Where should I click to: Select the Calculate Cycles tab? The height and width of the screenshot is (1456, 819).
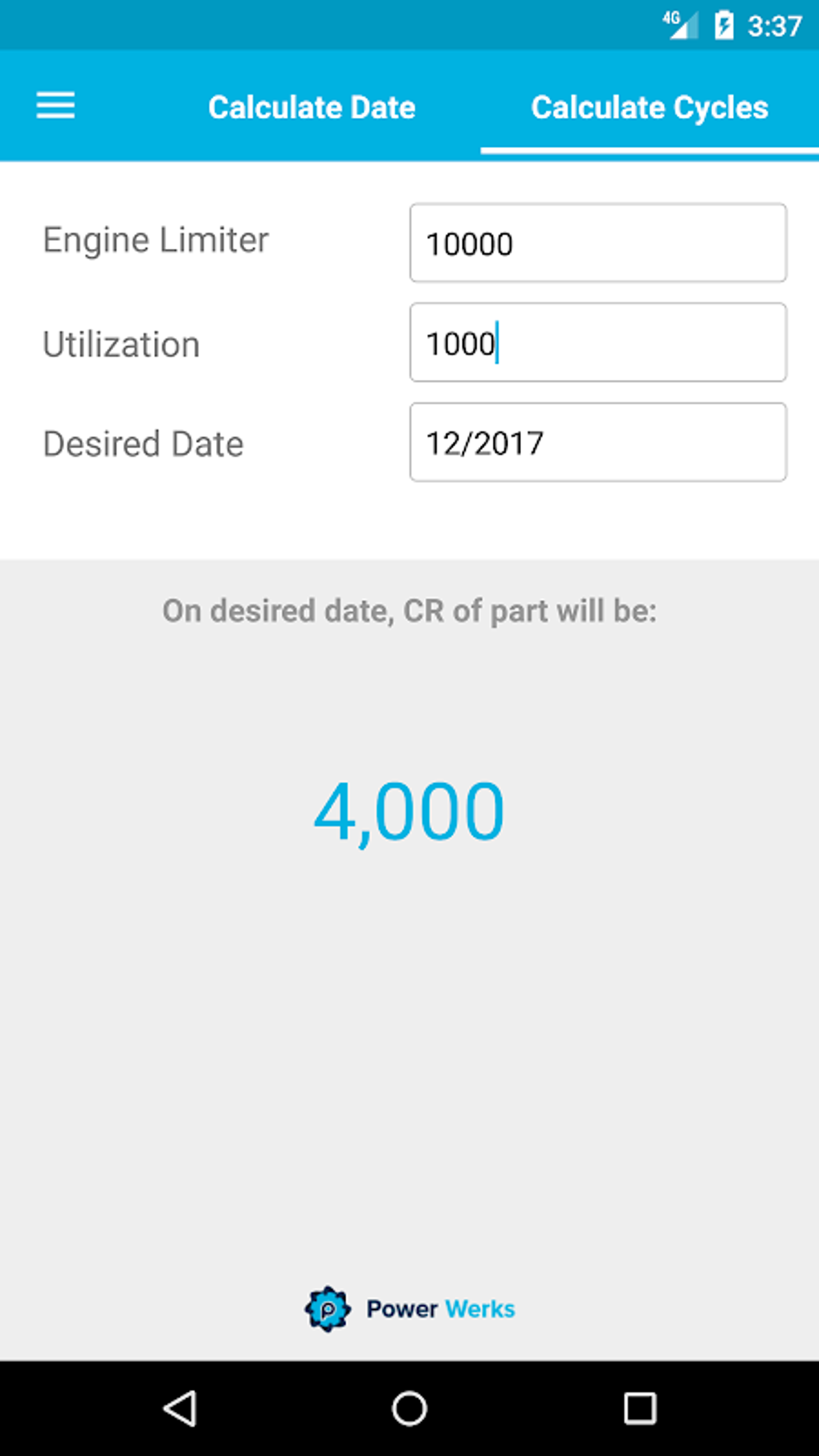pos(649,108)
